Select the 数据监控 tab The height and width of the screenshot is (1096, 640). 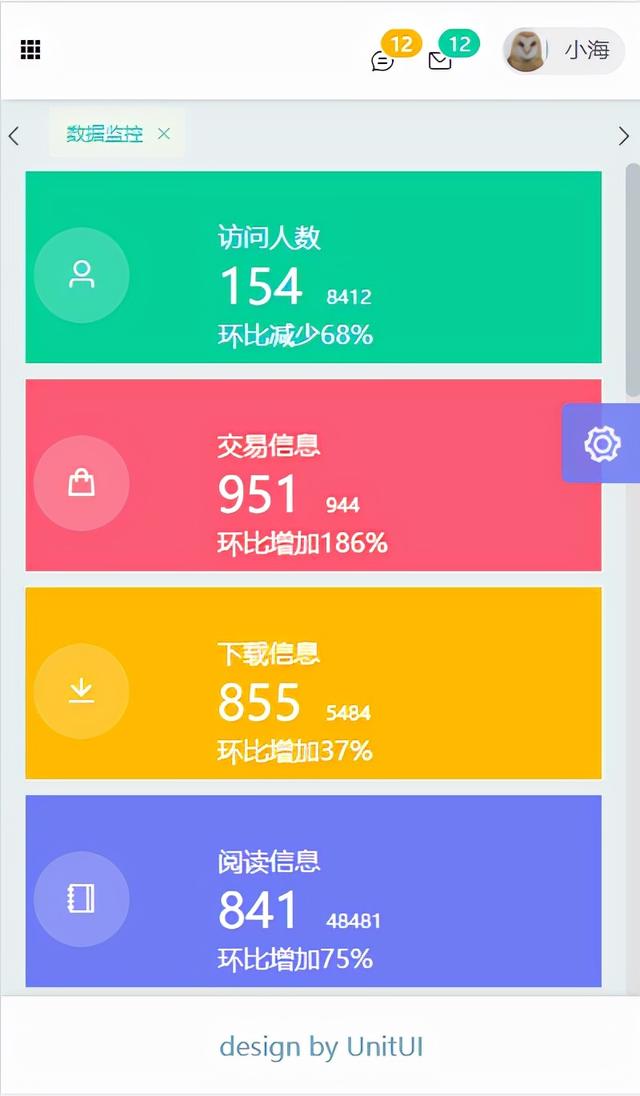[104, 134]
